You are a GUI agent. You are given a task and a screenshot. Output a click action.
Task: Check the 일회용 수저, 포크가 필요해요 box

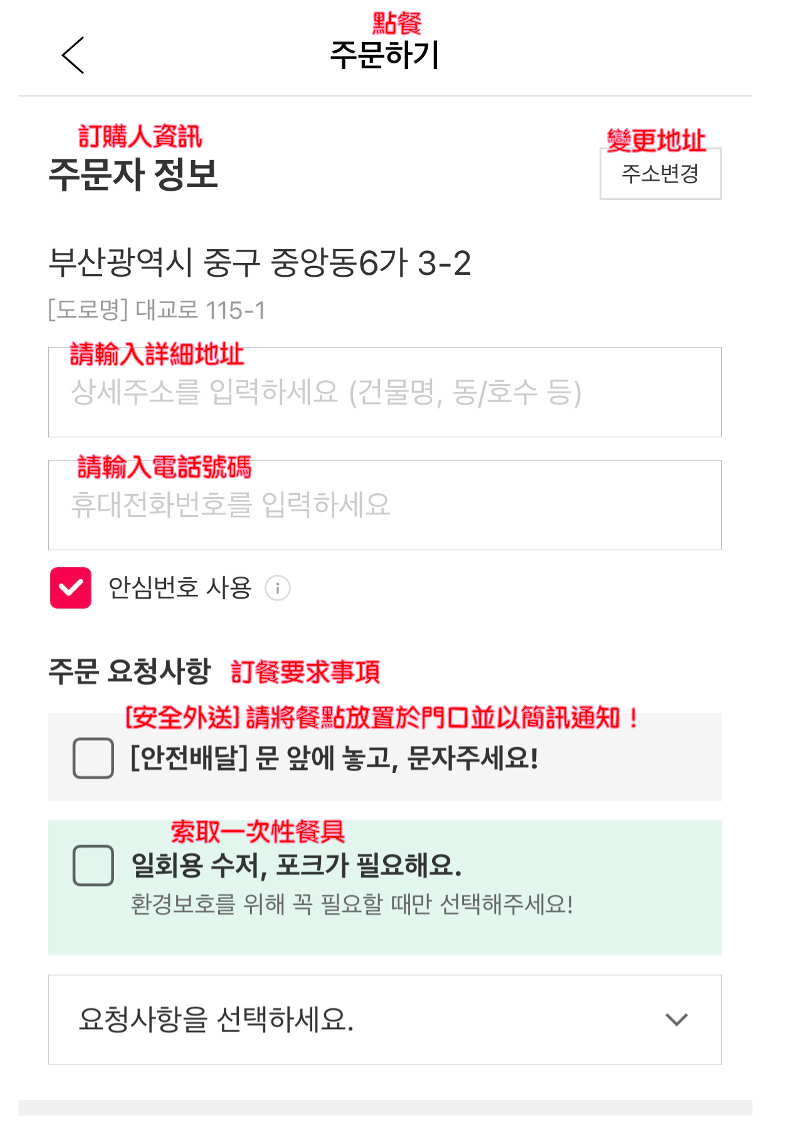(93, 865)
